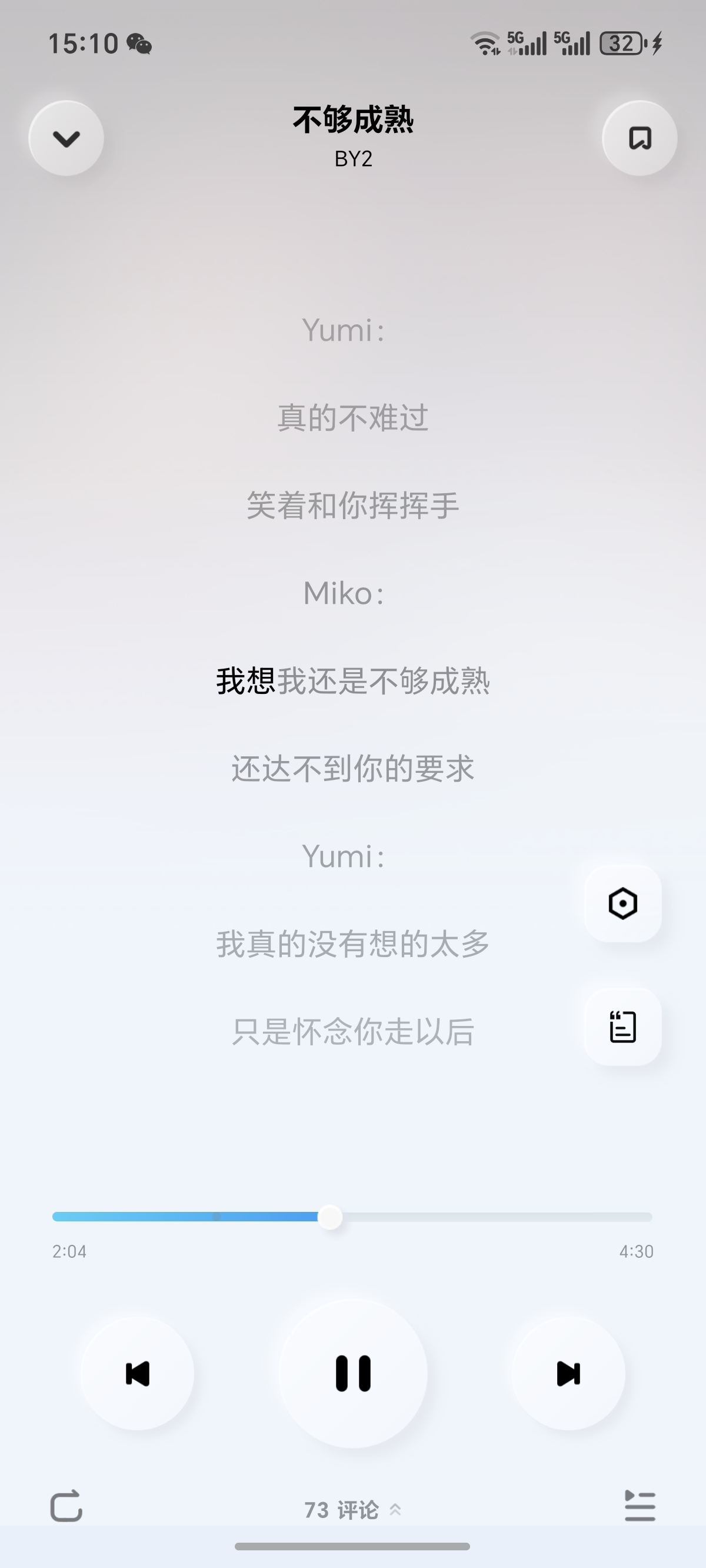
Task: Open the hexagon settings button
Action: (622, 904)
